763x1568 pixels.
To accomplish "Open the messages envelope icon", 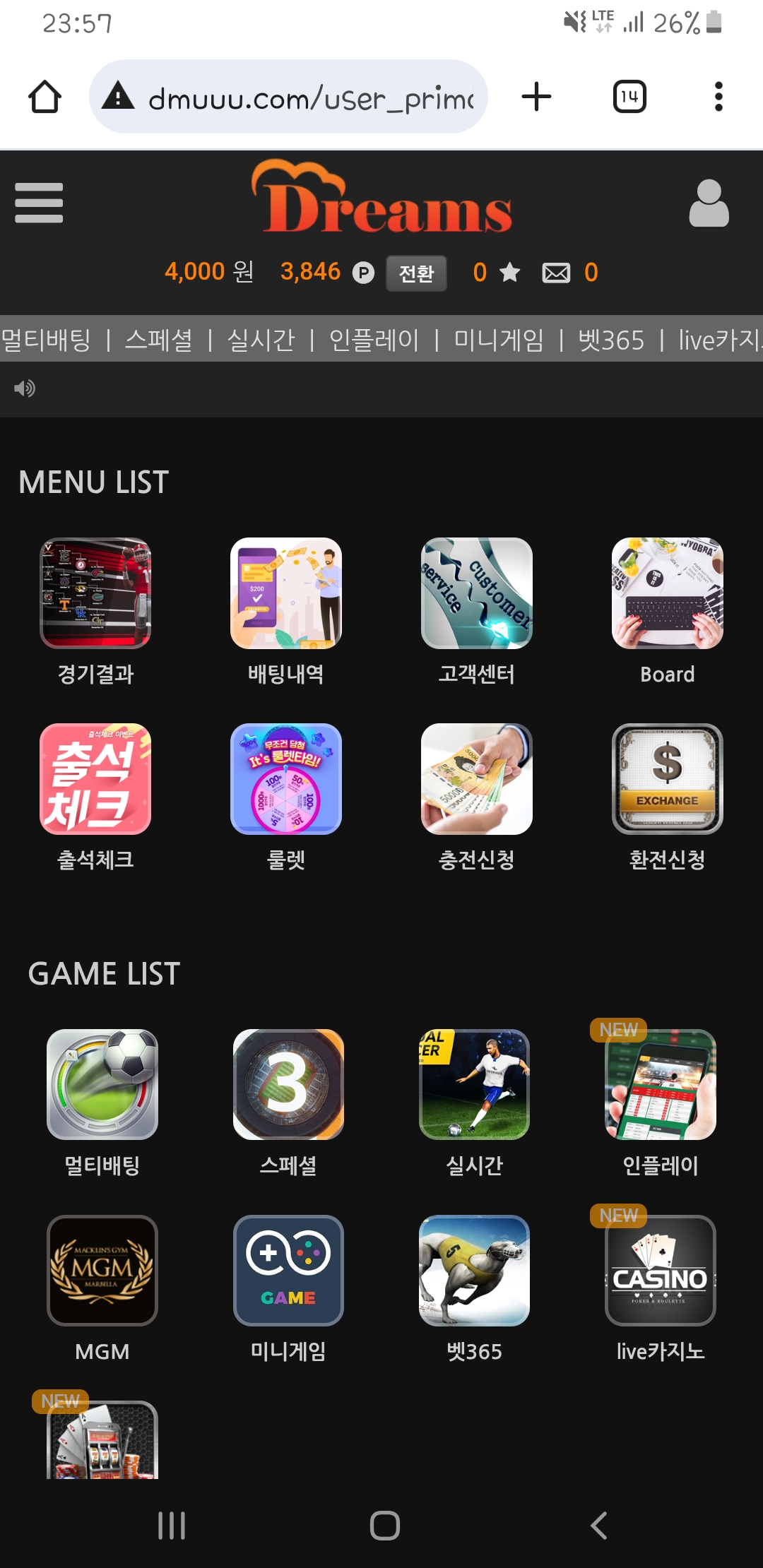I will click(556, 273).
